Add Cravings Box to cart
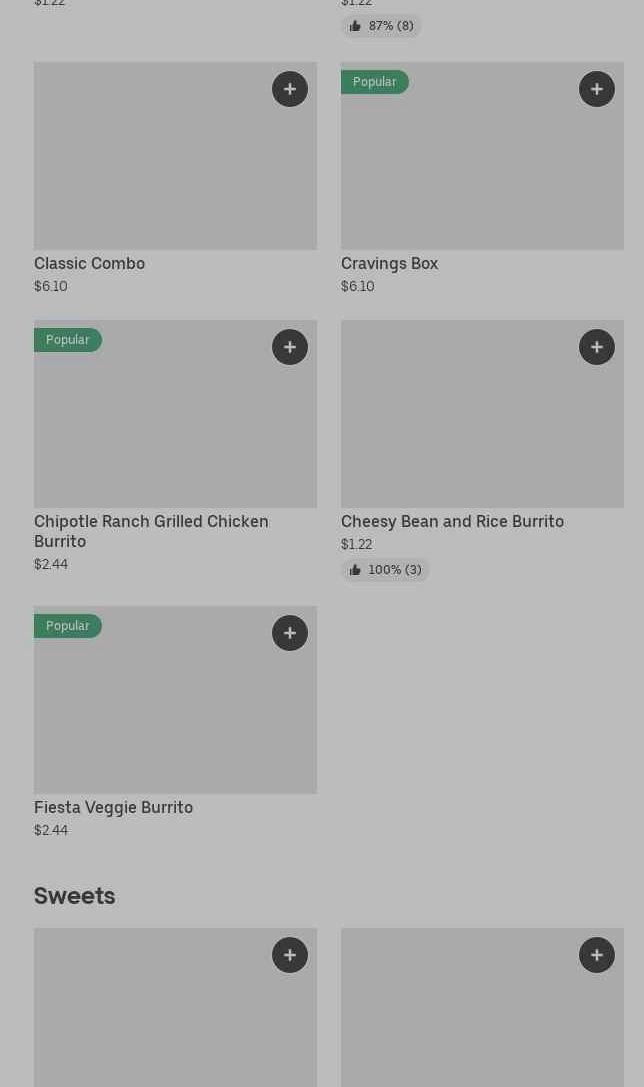Screen dimensions: 644x1087 coord(597,89)
